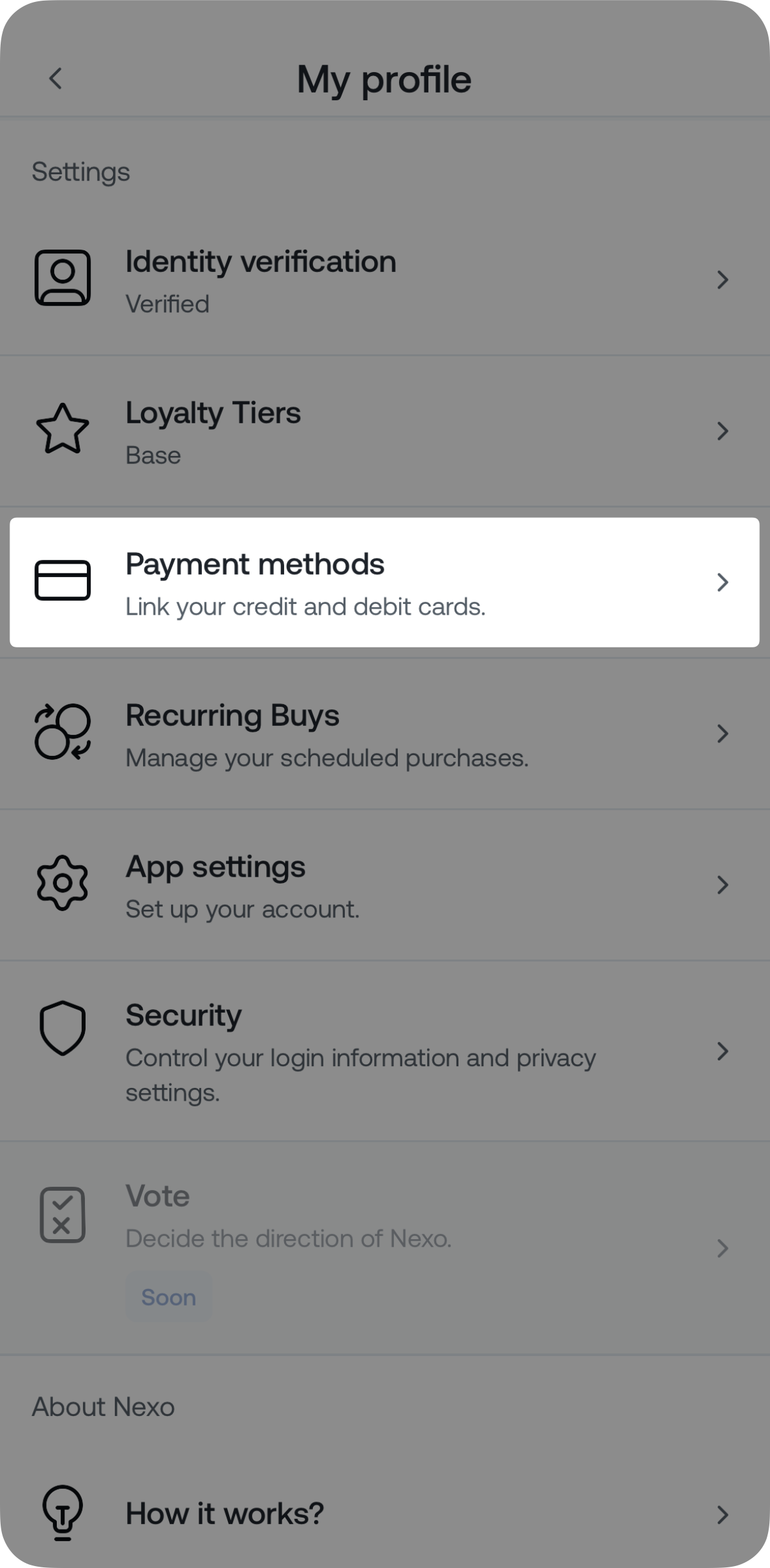
Task: View Loyalty Tiers details
Action: pyautogui.click(x=383, y=432)
